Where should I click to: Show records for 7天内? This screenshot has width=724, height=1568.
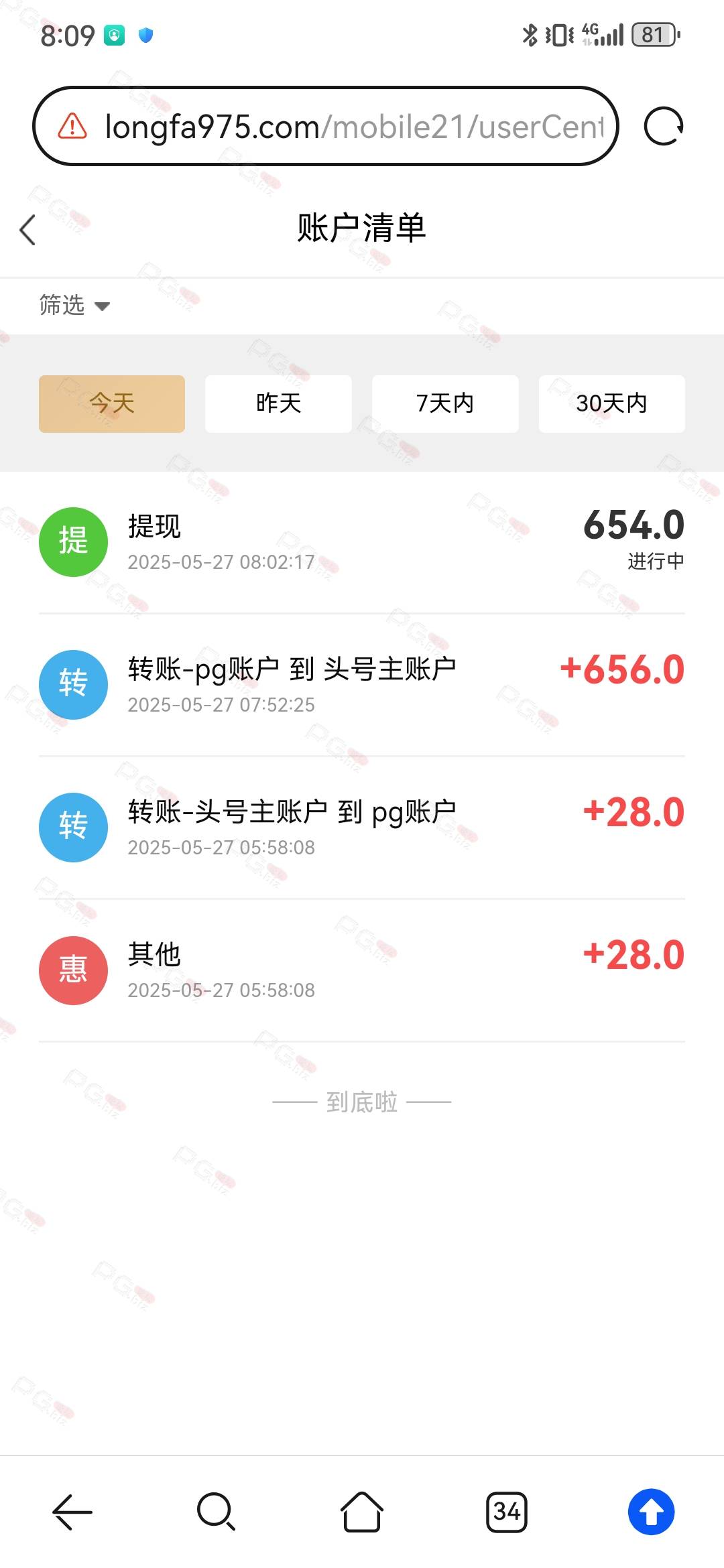point(445,403)
